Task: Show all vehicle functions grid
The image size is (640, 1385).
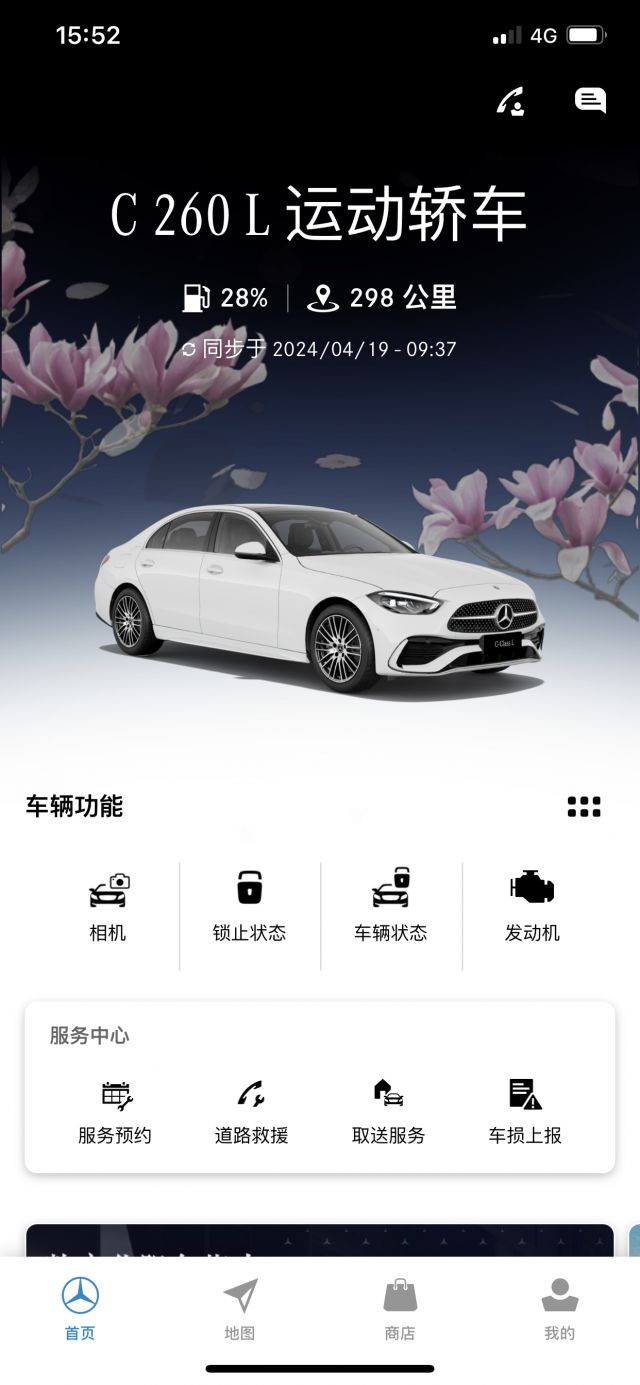Action: click(x=584, y=807)
